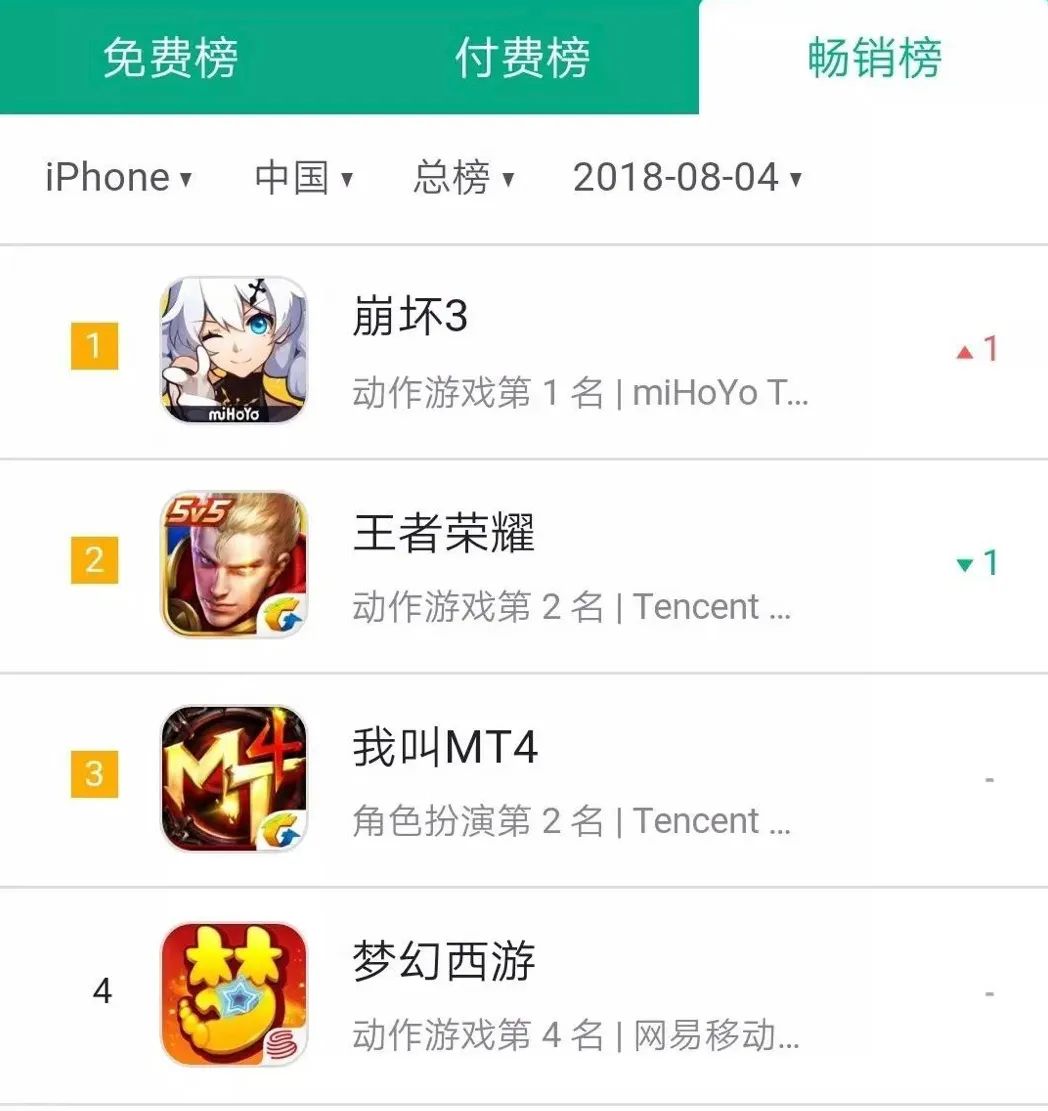Select the 畅销榜 tab
The height and width of the screenshot is (1111, 1048).
[x=874, y=58]
